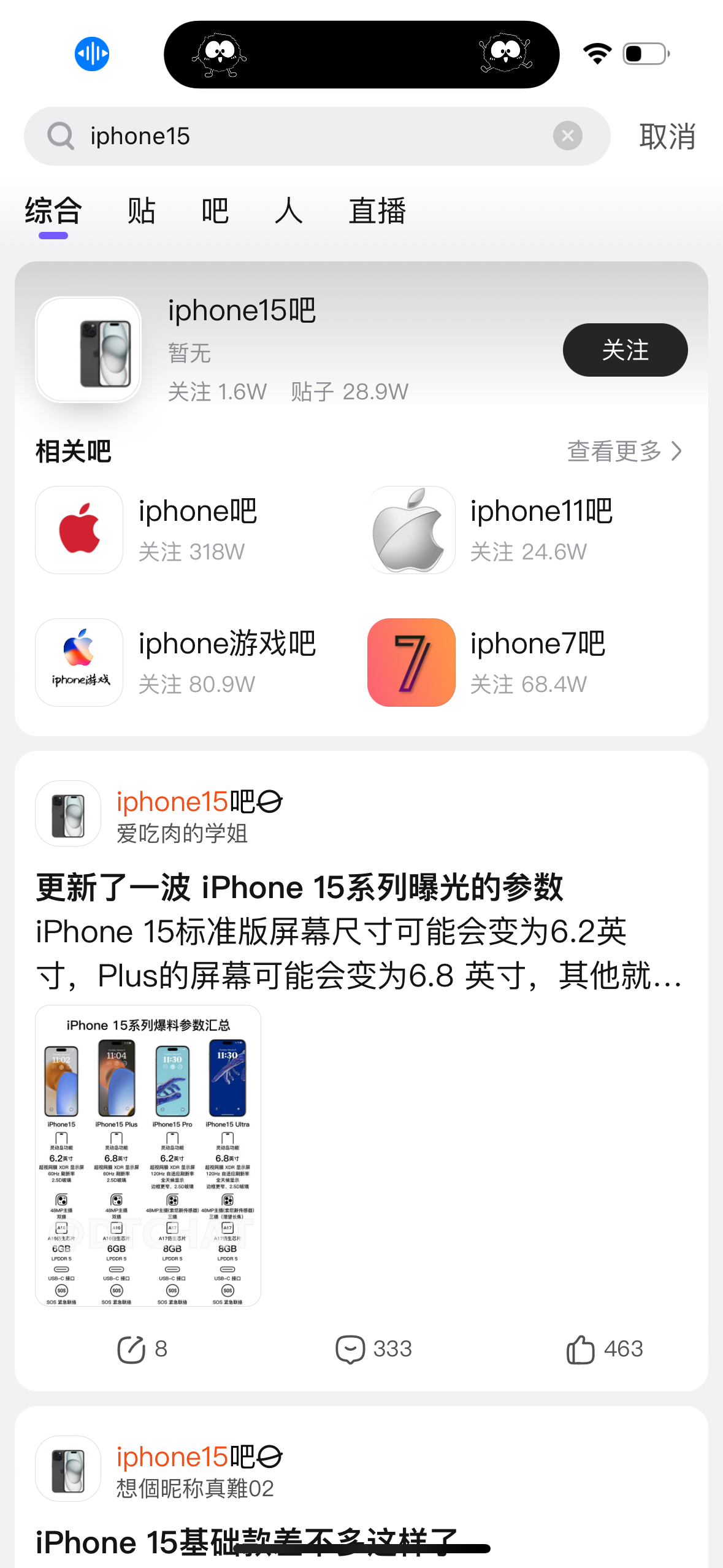
Task: Open the 人 results tab
Action: (x=288, y=212)
